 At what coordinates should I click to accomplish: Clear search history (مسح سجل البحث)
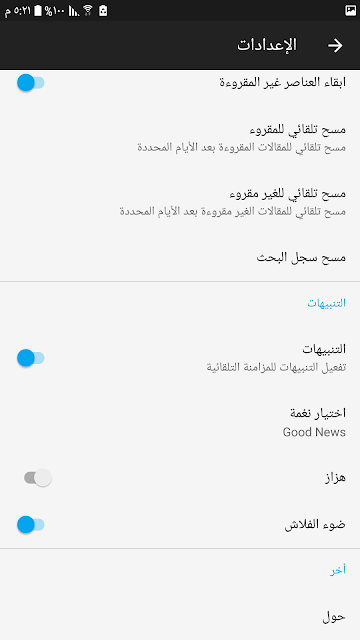click(180, 258)
